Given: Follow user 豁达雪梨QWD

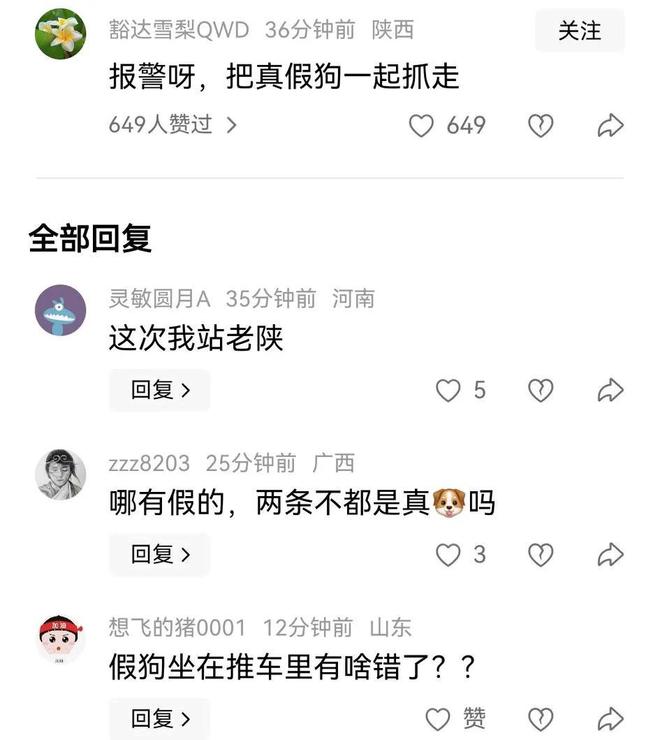Looking at the screenshot, I should pyautogui.click(x=579, y=31).
